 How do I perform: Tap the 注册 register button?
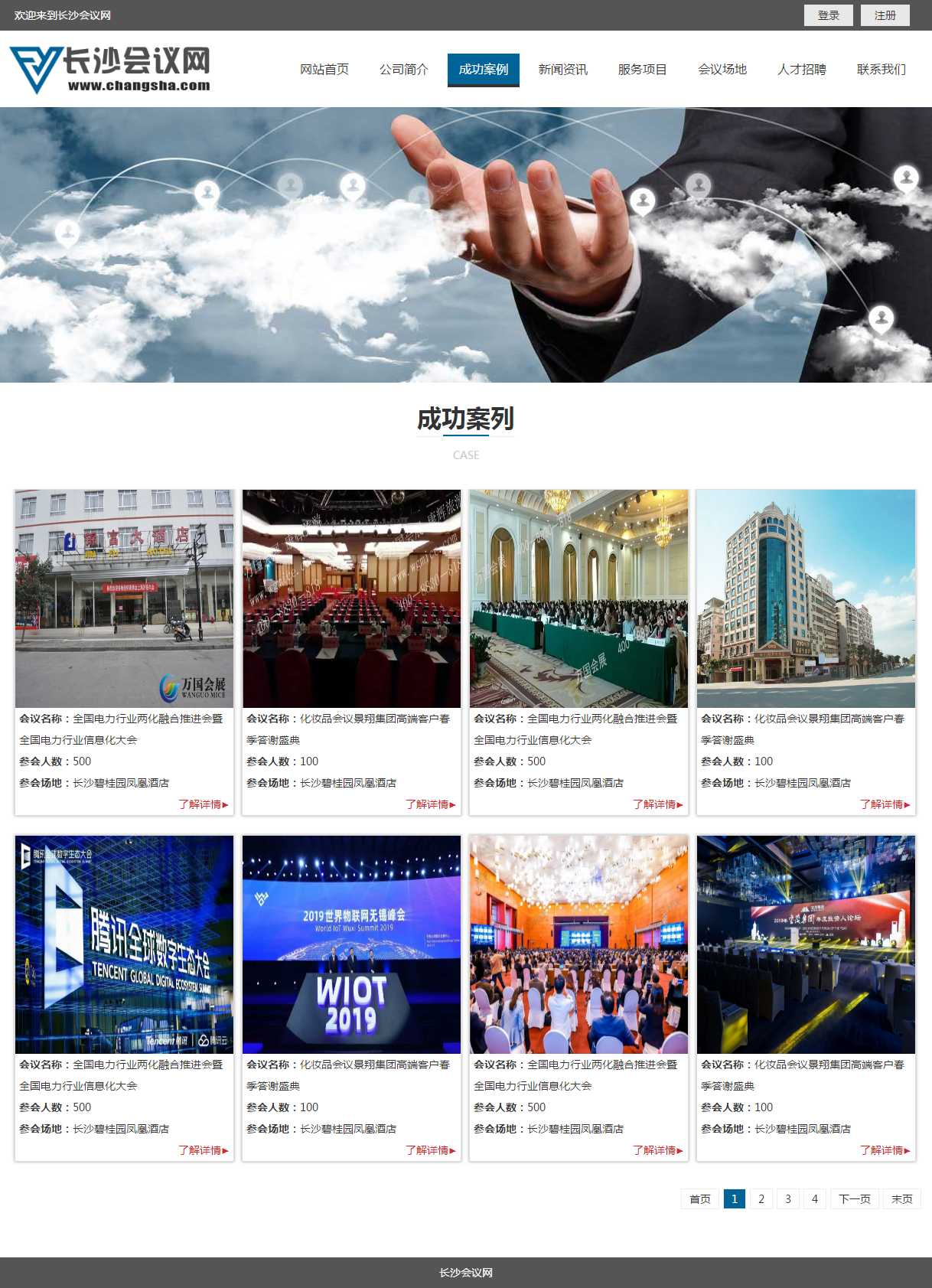click(885, 15)
